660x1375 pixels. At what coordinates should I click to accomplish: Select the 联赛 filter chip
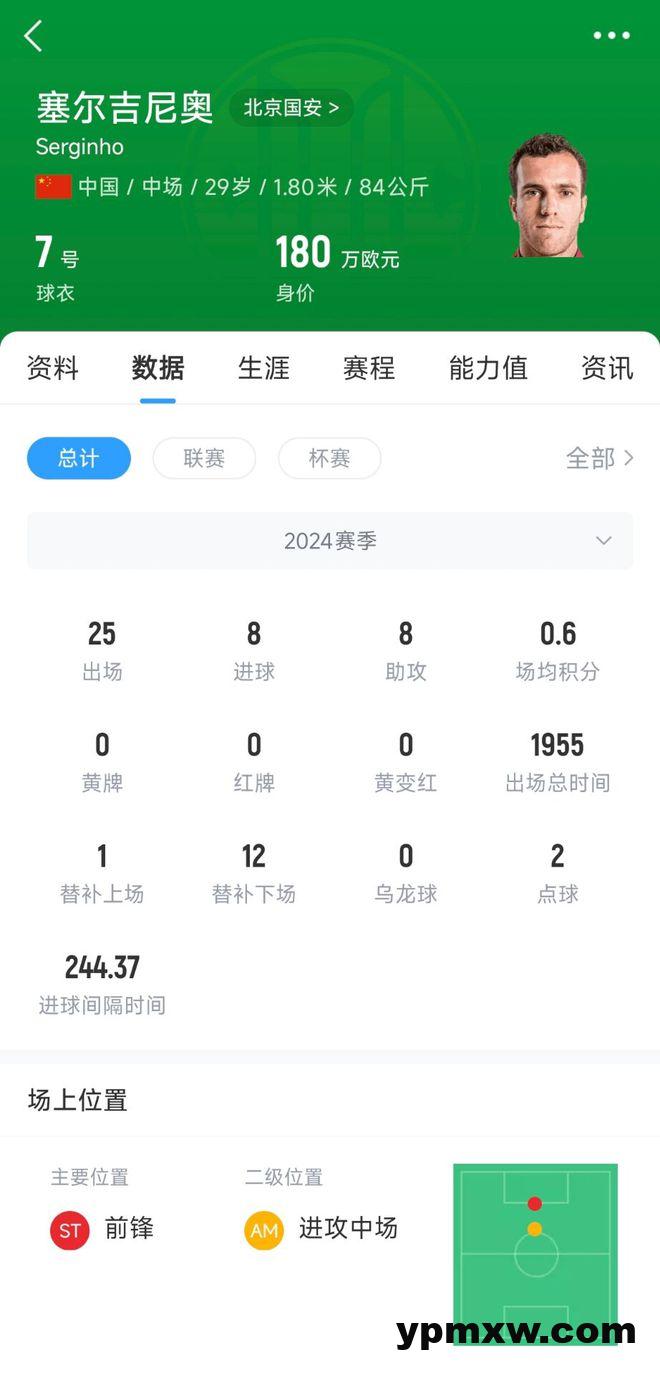pyautogui.click(x=204, y=458)
